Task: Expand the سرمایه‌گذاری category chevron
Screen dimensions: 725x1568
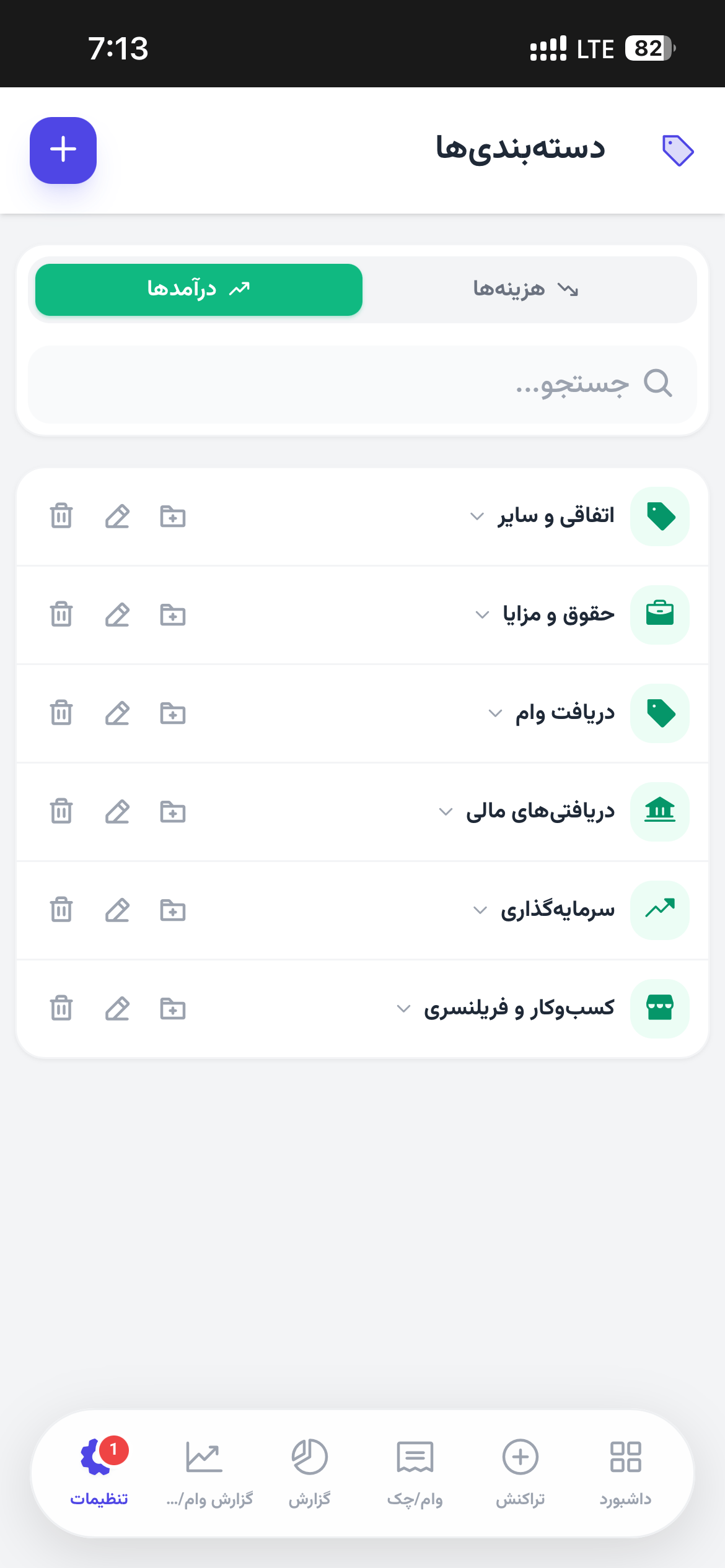Action: [479, 910]
